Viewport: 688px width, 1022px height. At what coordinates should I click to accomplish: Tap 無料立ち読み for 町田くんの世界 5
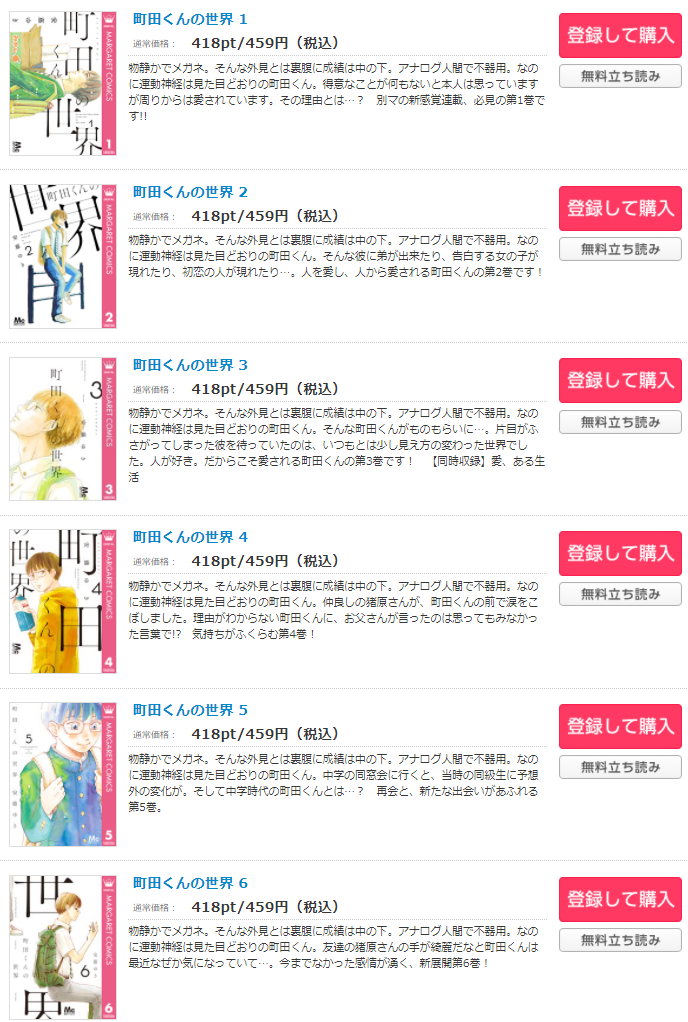click(x=620, y=767)
